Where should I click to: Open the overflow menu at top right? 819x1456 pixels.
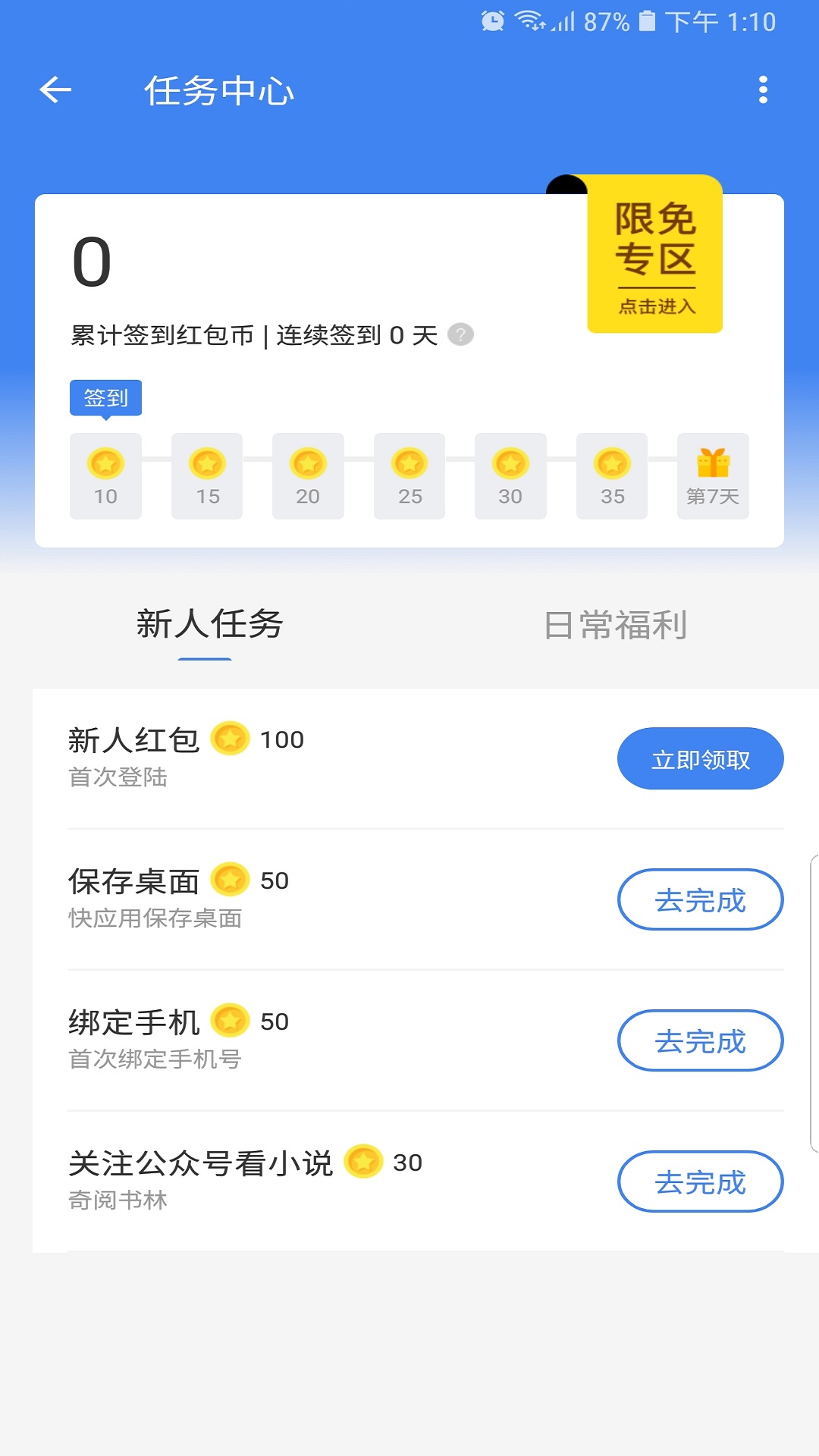point(763,90)
